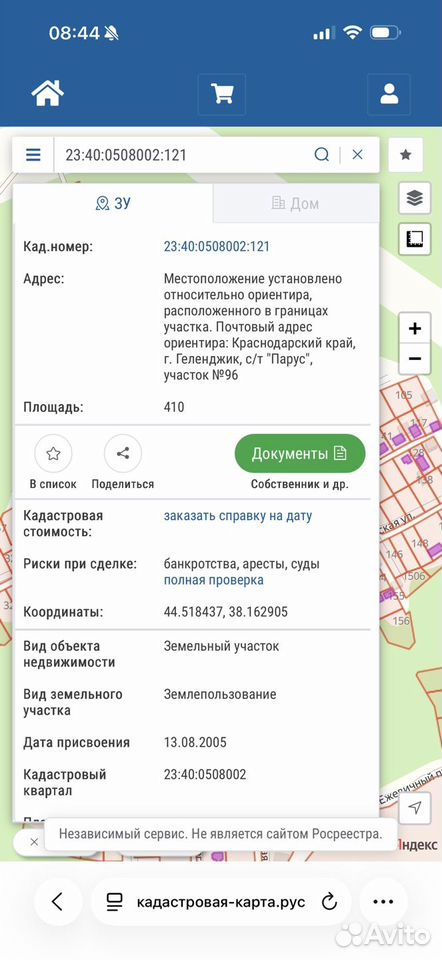
Task: Open the shopping cart
Action: click(x=222, y=94)
